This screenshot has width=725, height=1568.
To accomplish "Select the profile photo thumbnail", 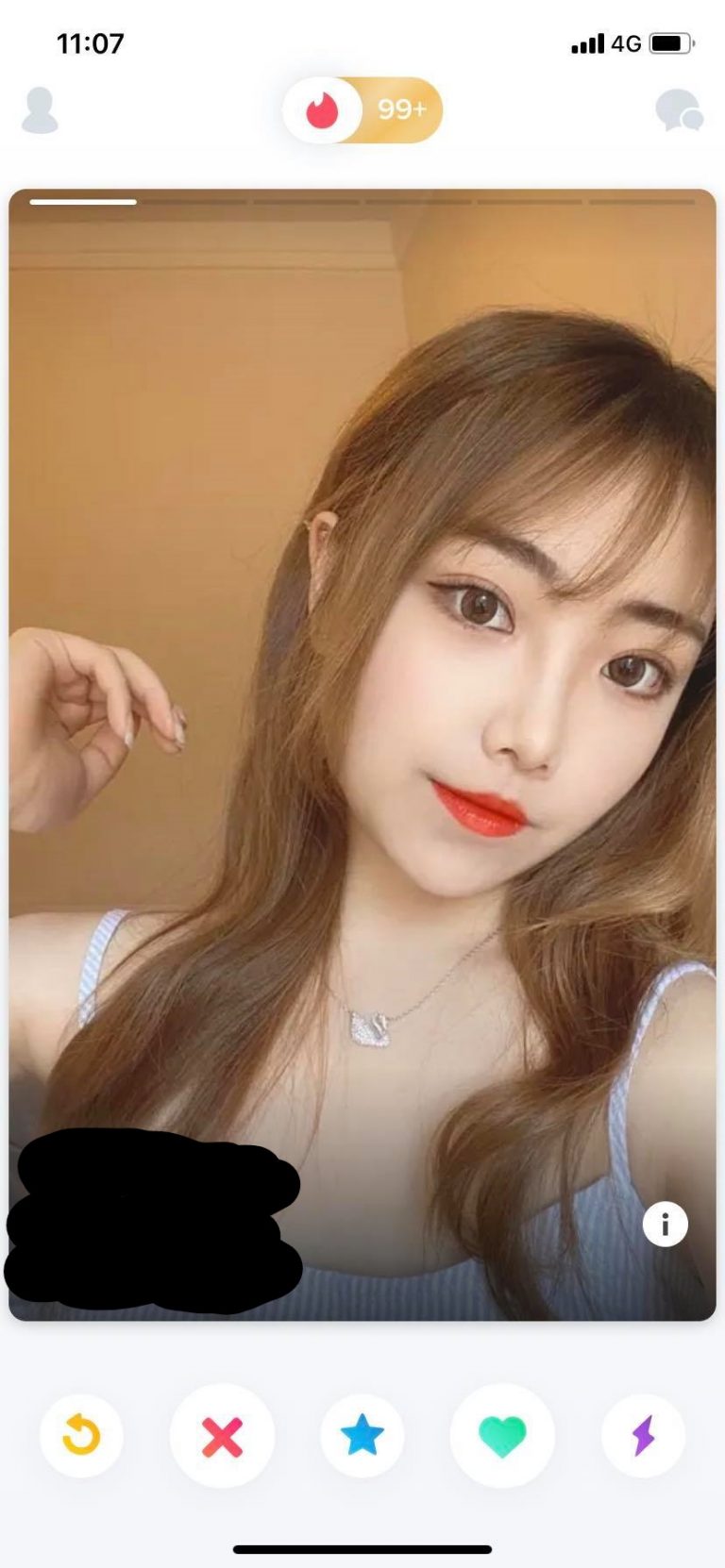I will (x=362, y=755).
